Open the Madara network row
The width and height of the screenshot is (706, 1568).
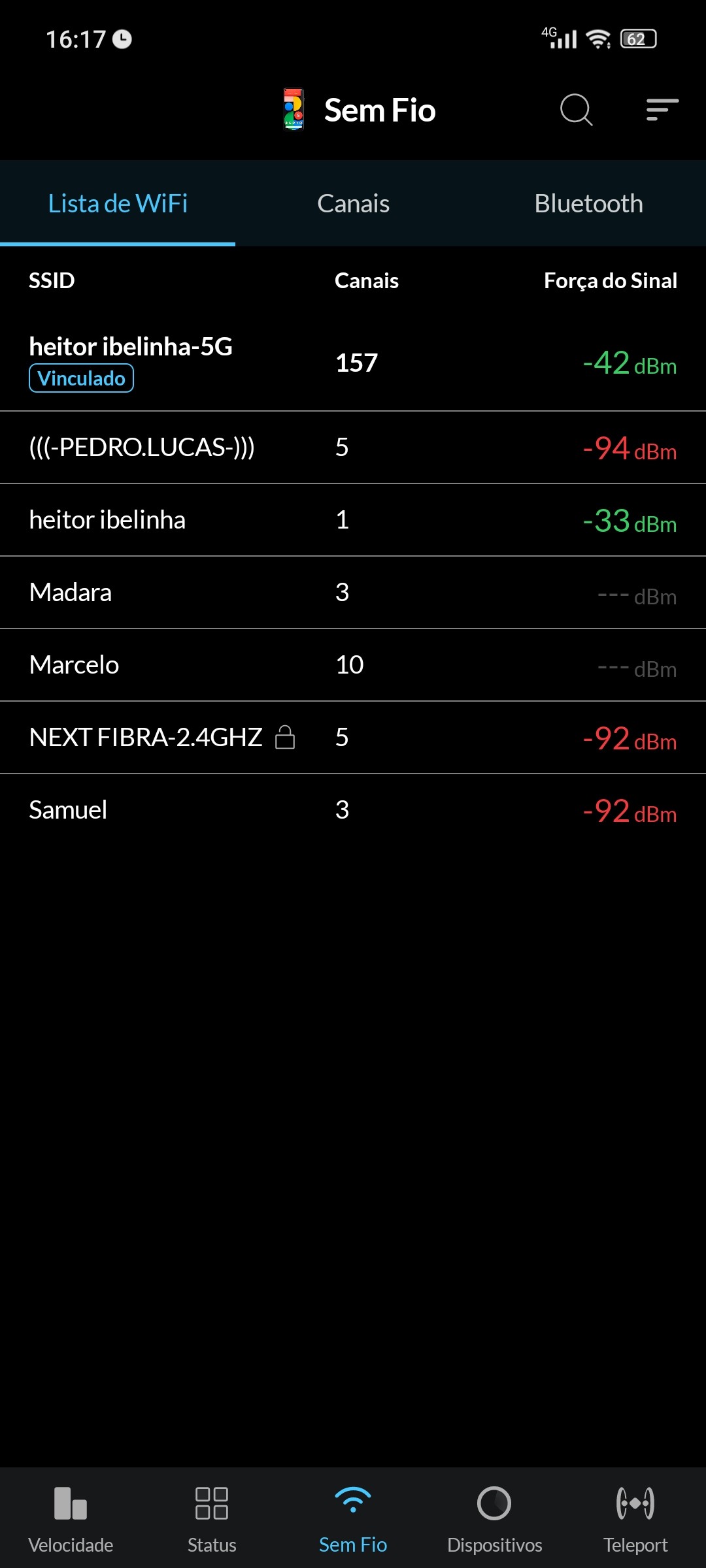click(x=353, y=593)
